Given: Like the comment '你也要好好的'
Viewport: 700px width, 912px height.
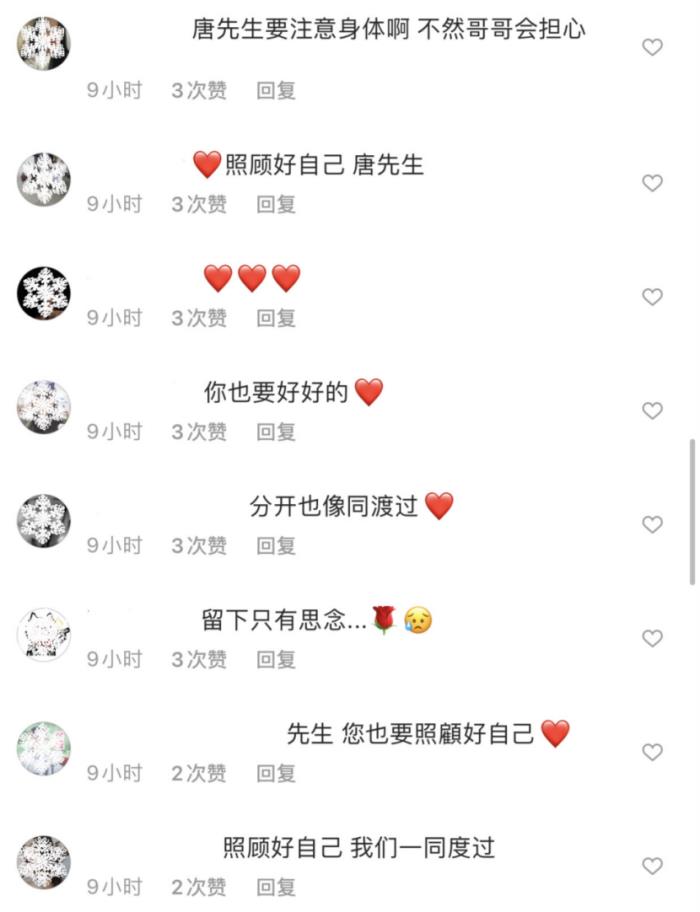Looking at the screenshot, I should (x=652, y=411).
